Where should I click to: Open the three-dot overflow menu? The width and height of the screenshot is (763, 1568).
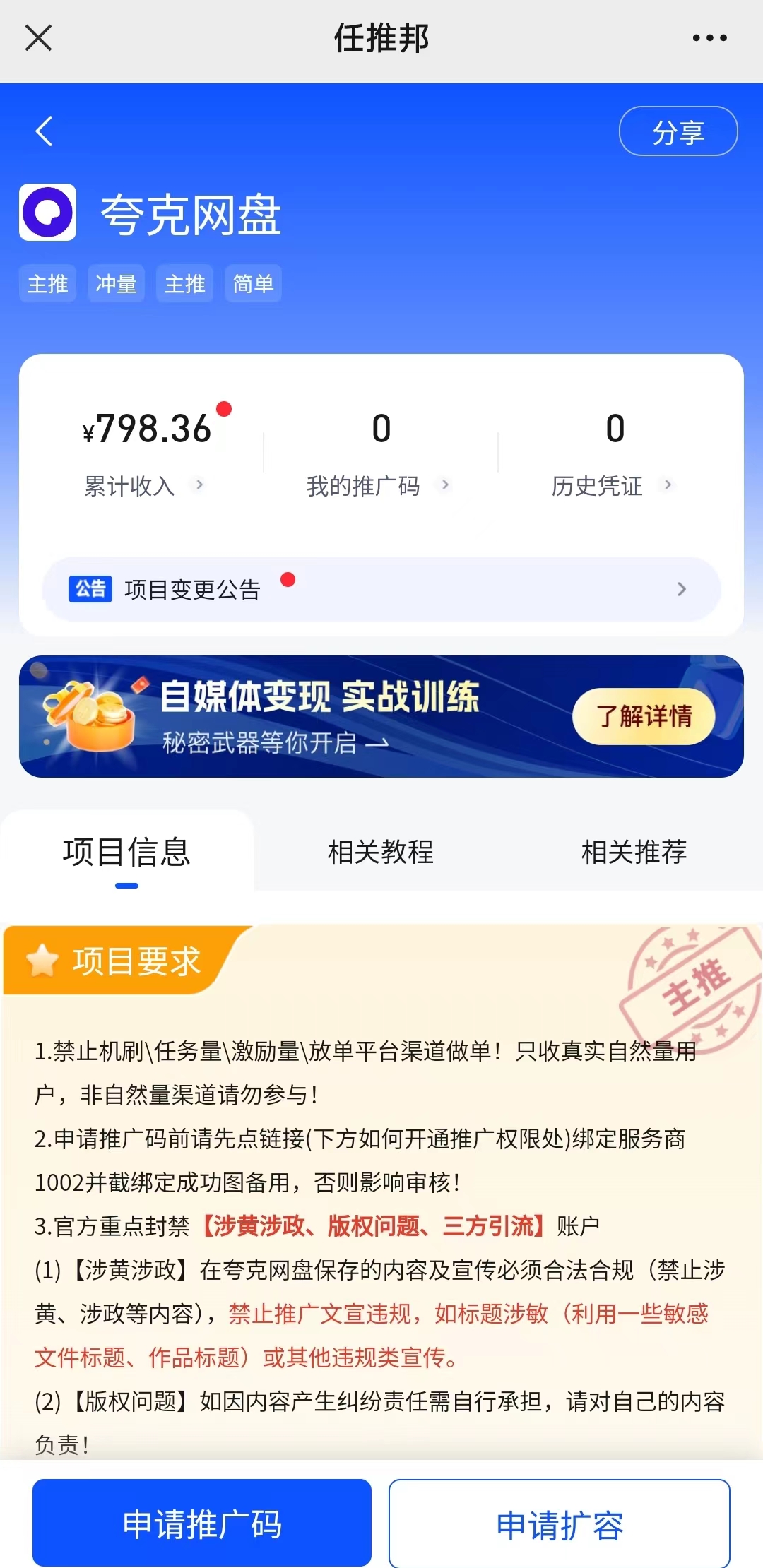pos(709,38)
